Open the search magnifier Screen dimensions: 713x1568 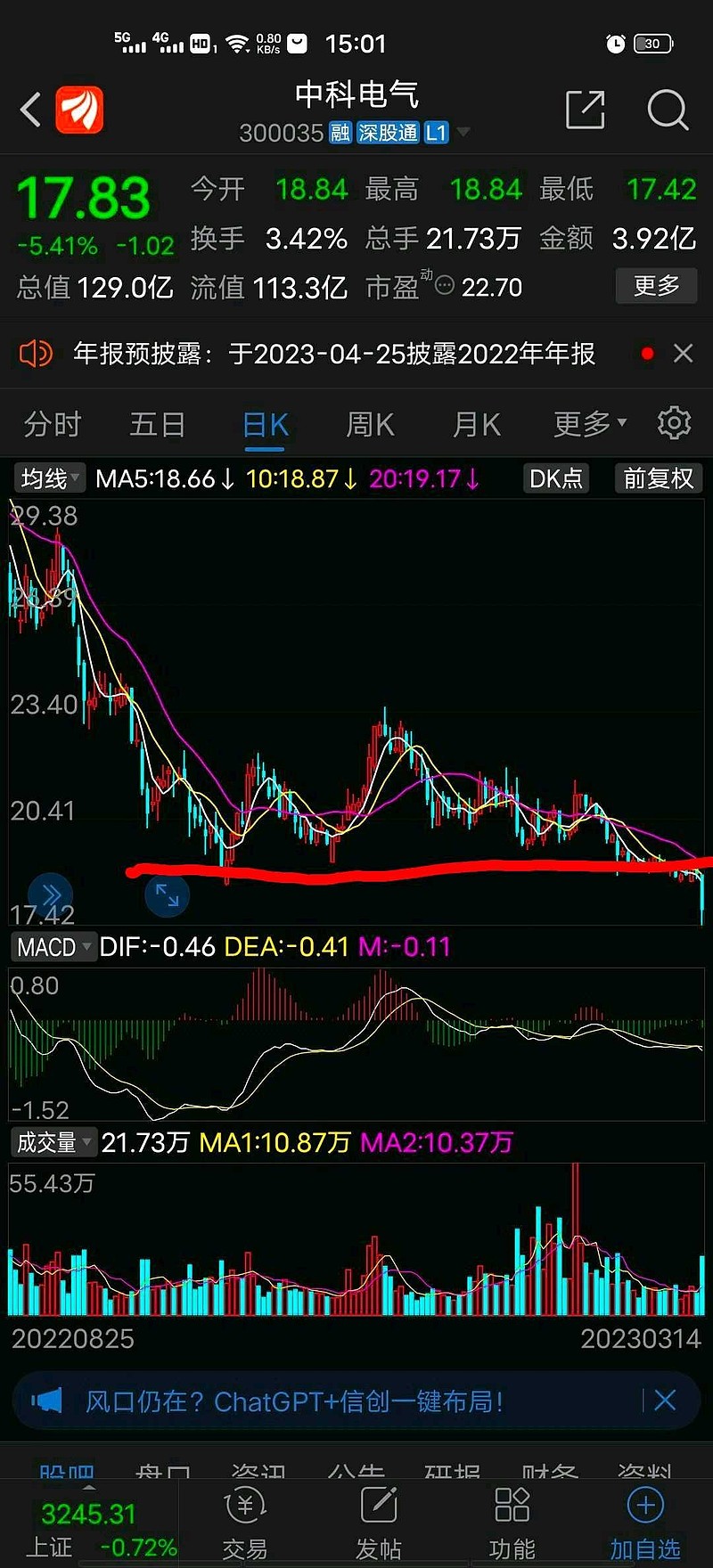(668, 110)
